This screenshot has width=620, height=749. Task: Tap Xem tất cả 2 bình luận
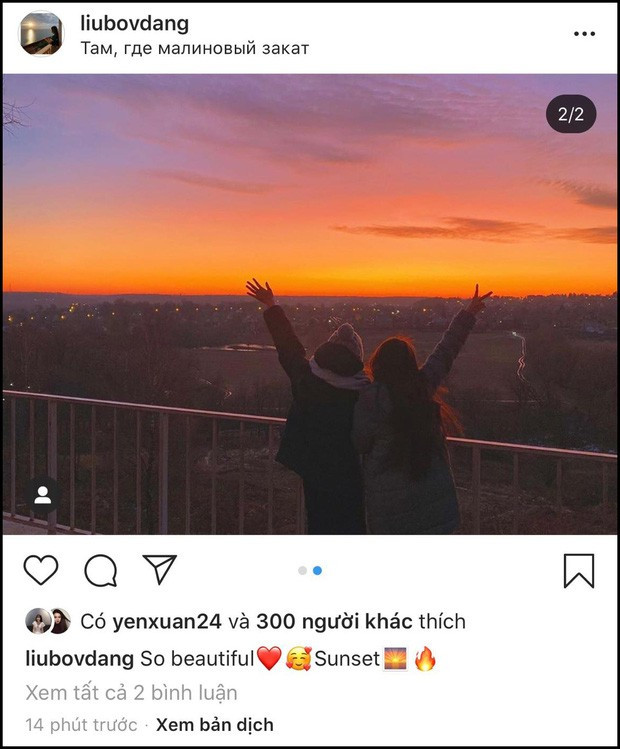pyautogui.click(x=131, y=692)
